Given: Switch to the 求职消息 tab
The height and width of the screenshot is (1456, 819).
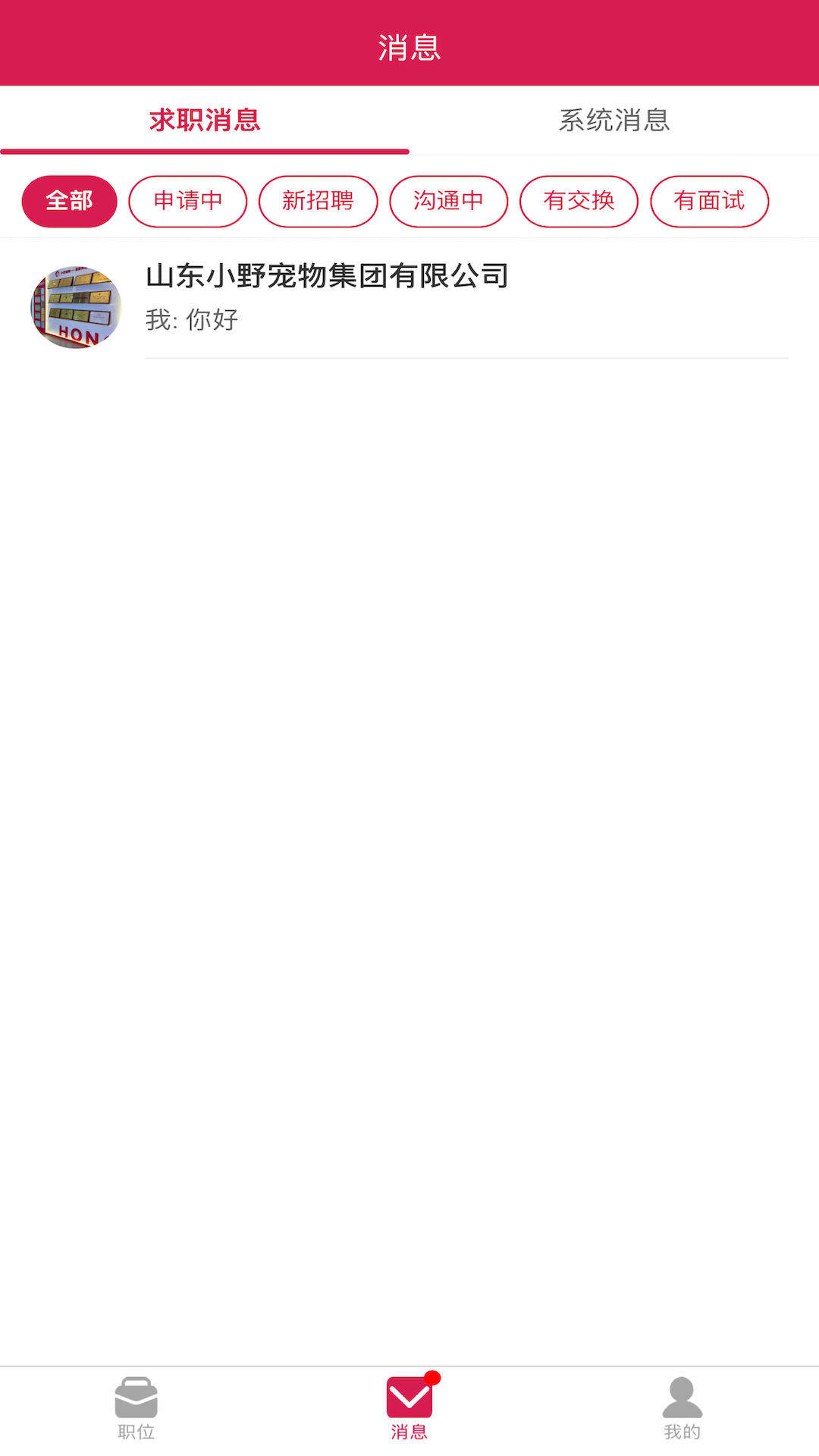Looking at the screenshot, I should tap(205, 121).
